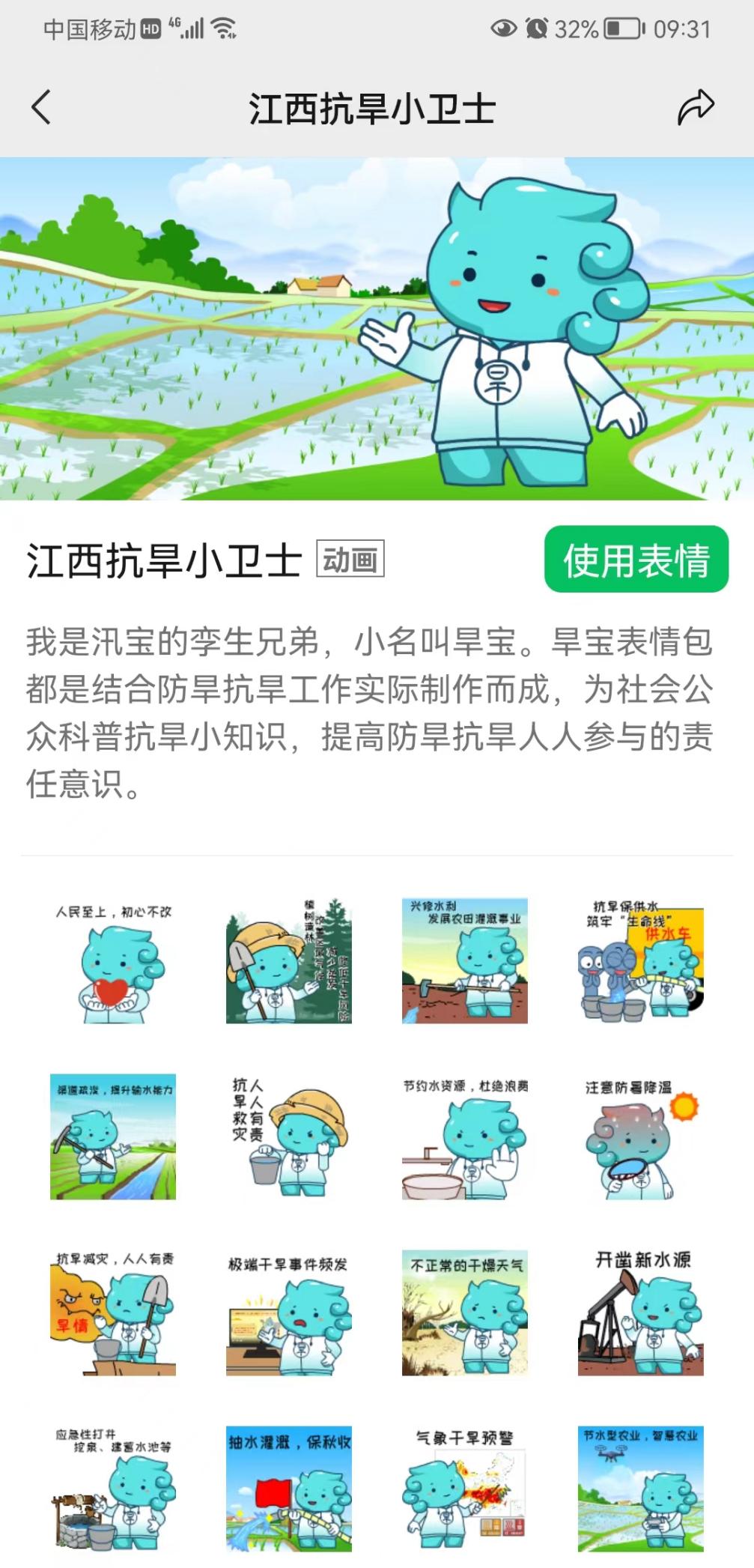Open the 抗旱减灾,人人有责 sticker

[113, 1312]
